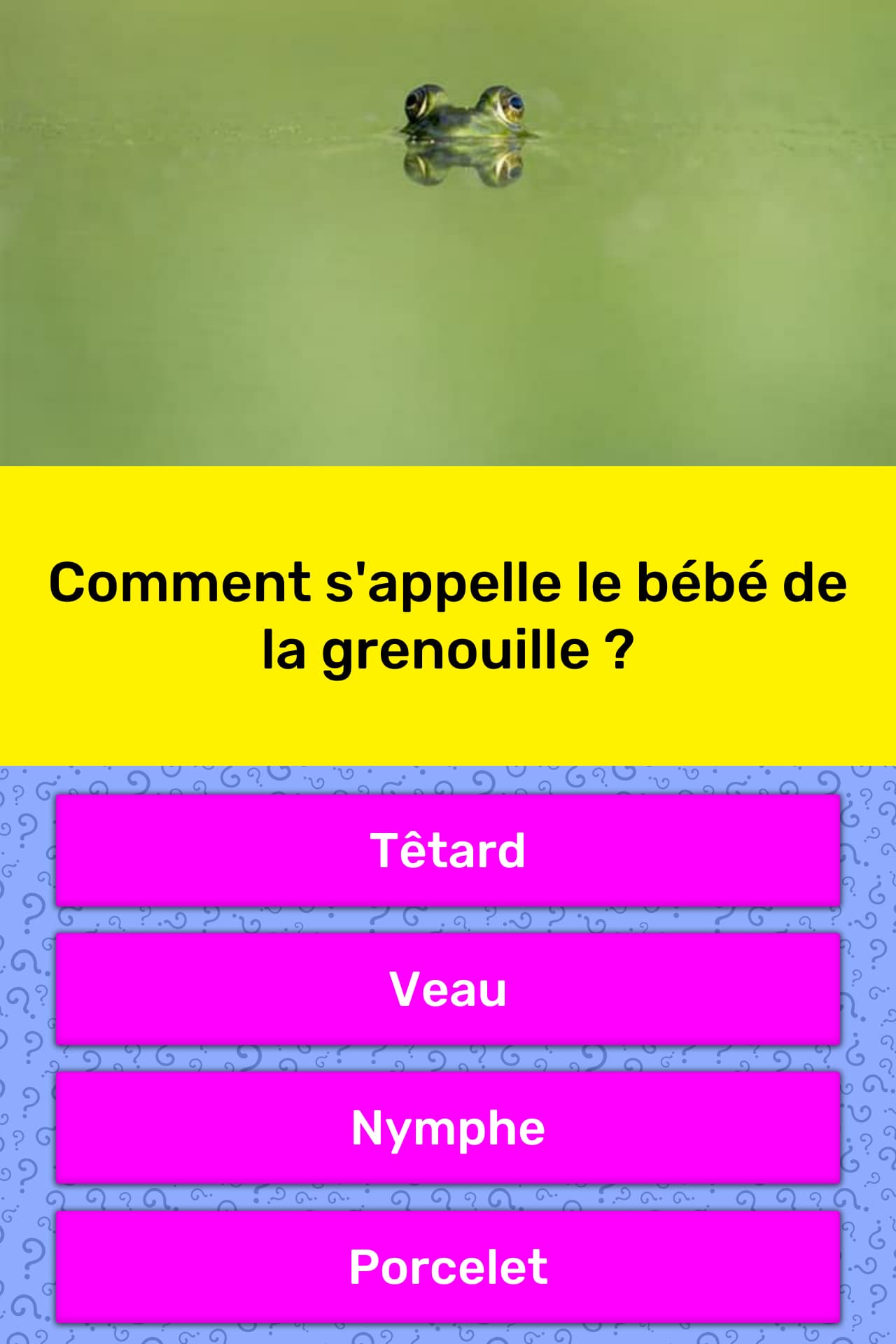Answer with Porcelet

(448, 1266)
